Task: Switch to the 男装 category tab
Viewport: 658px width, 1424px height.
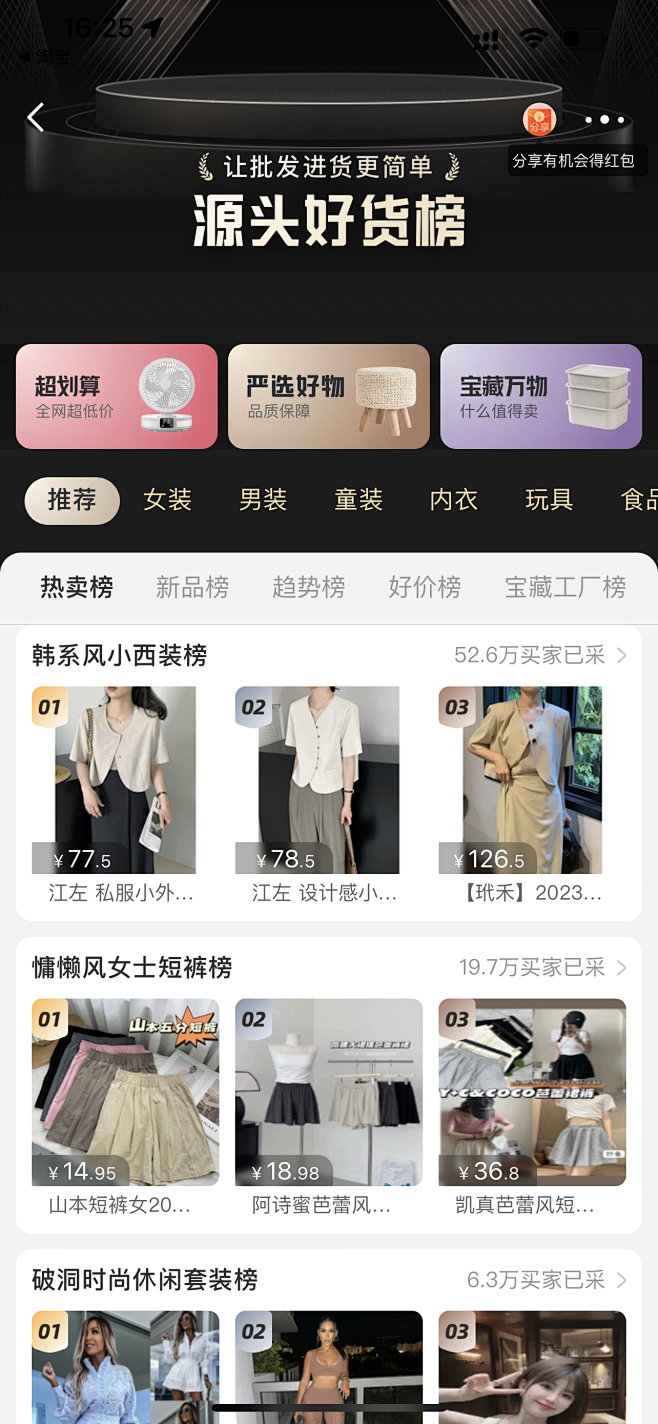Action: tap(263, 500)
